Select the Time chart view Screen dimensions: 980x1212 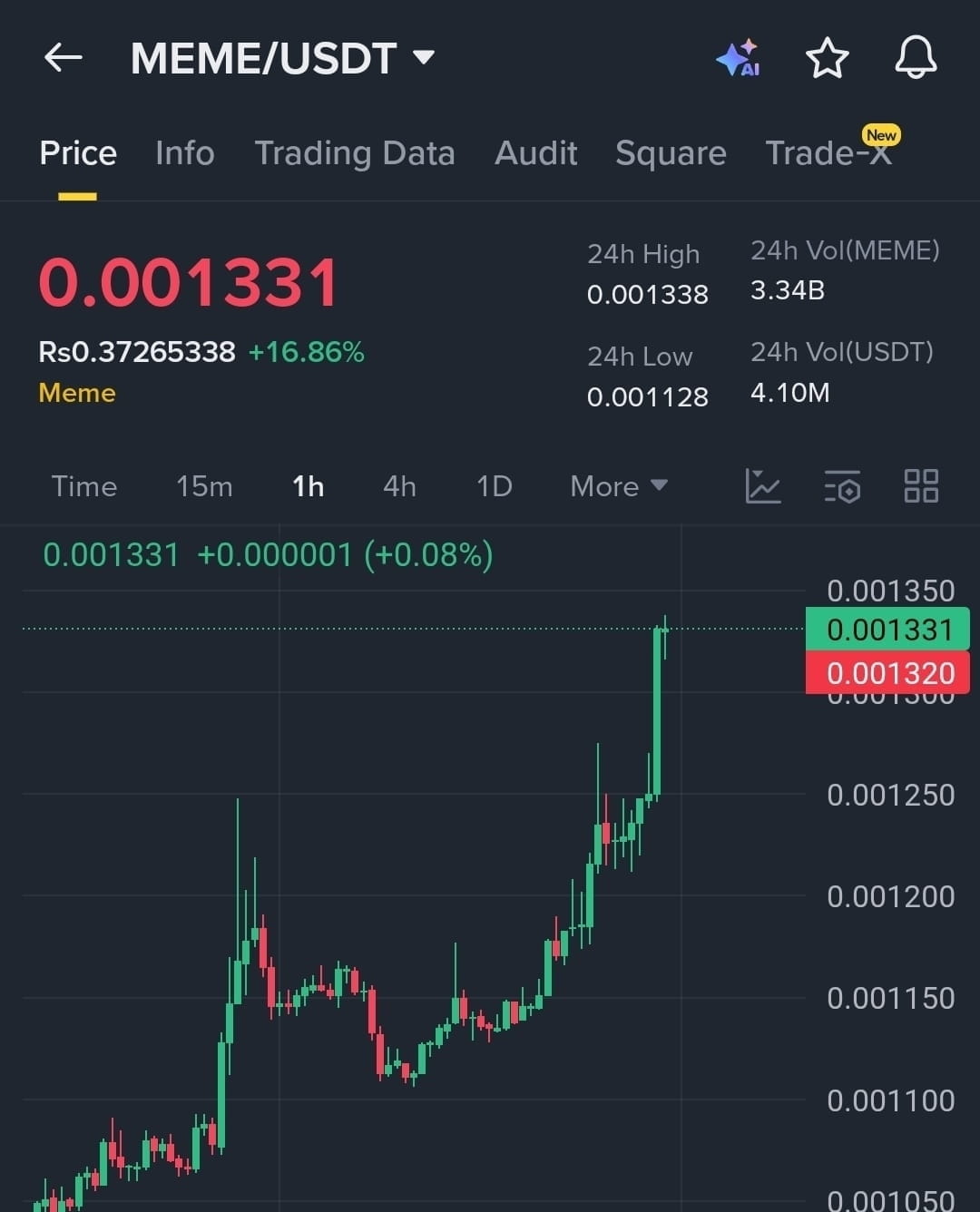[83, 486]
